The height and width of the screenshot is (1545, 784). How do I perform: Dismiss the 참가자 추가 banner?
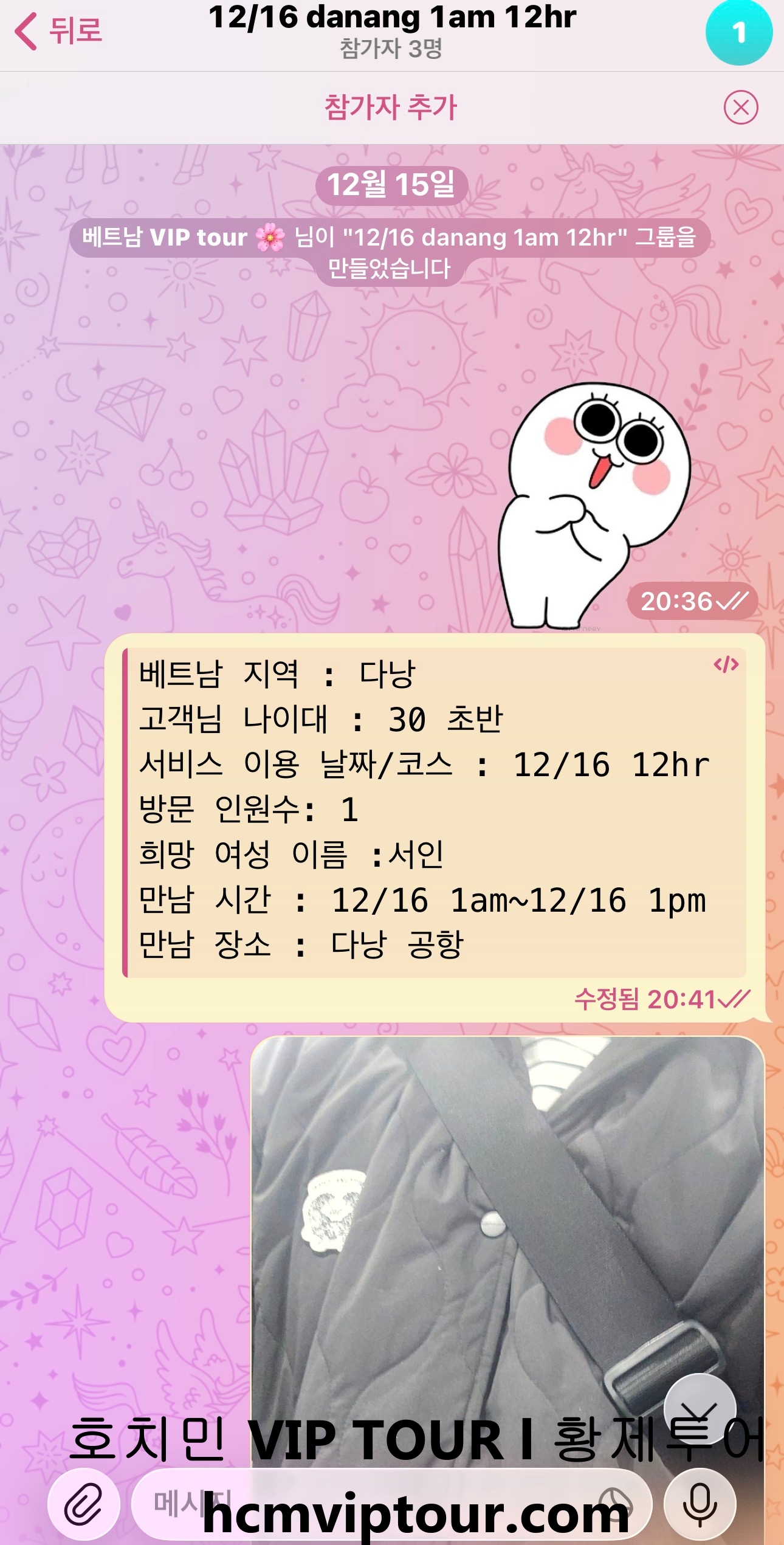click(741, 108)
